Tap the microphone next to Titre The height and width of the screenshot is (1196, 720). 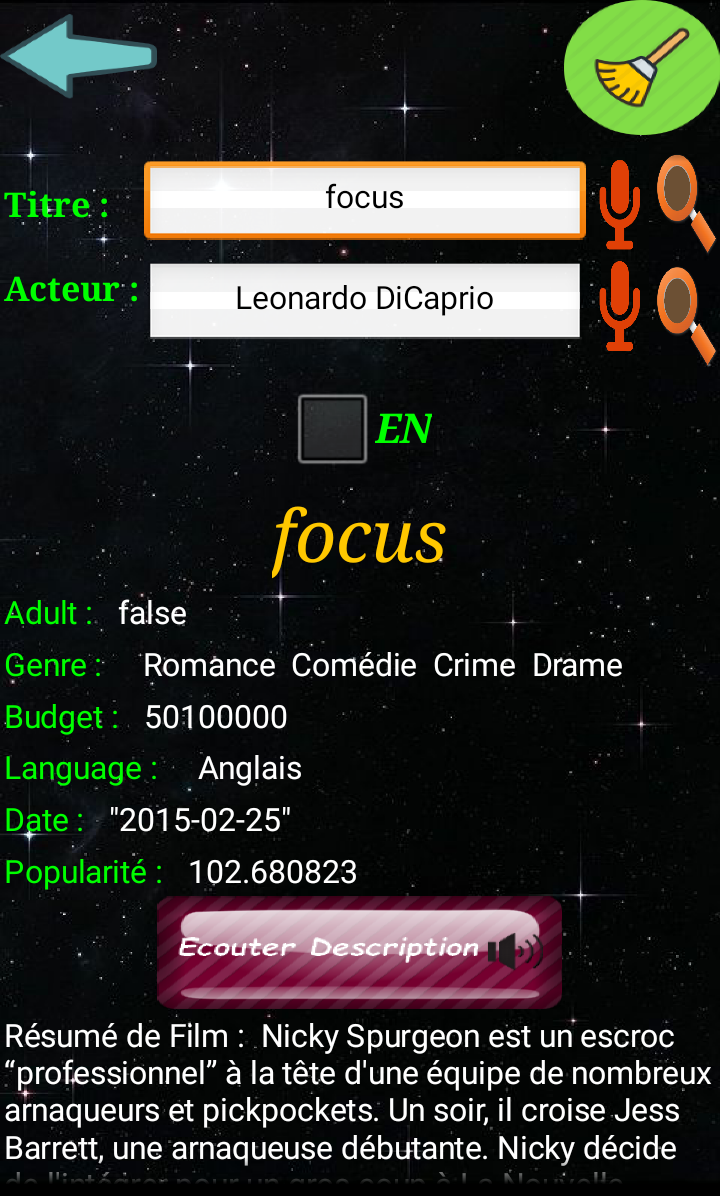tap(619, 204)
